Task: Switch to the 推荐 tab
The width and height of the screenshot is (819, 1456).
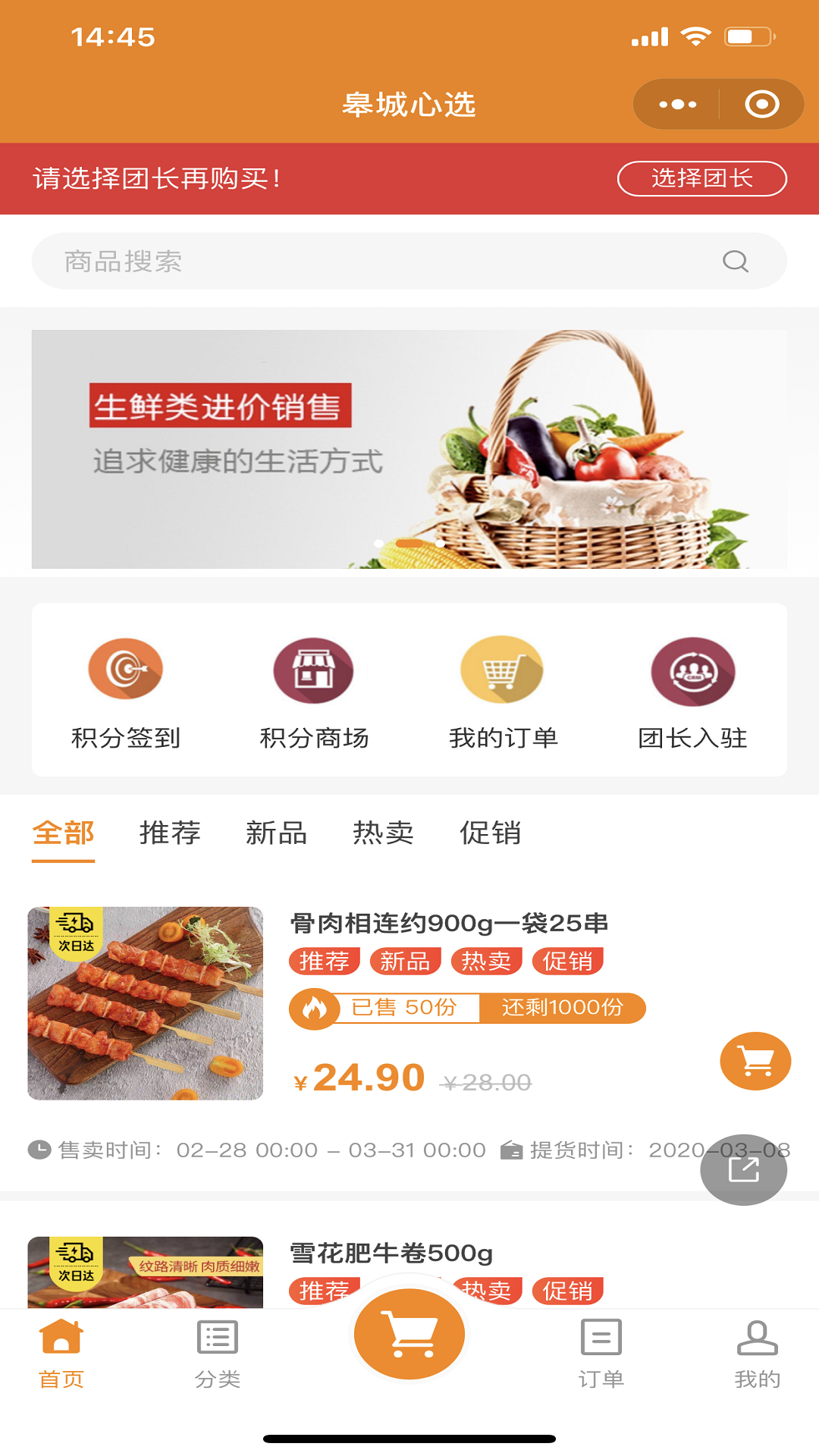Action: (170, 833)
